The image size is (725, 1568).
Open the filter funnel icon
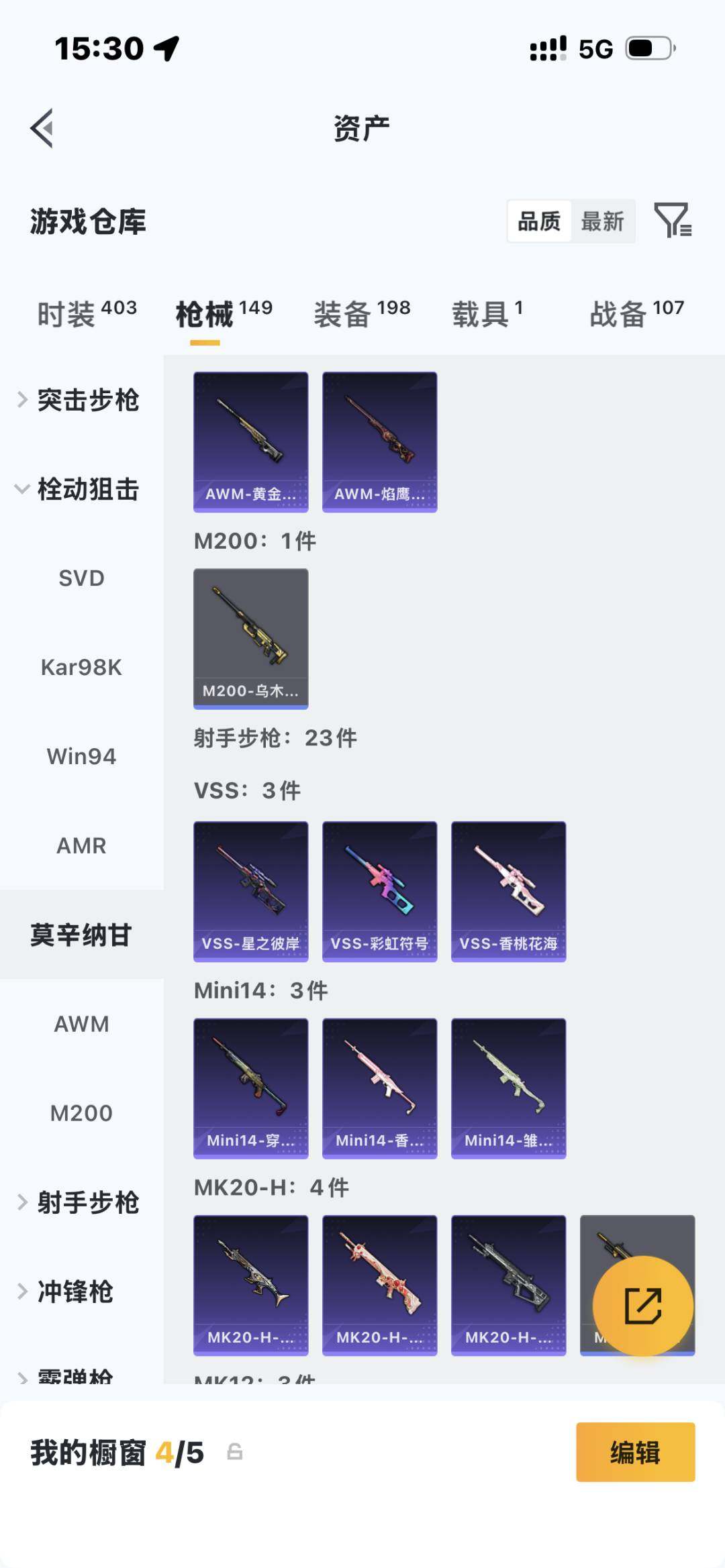(673, 221)
